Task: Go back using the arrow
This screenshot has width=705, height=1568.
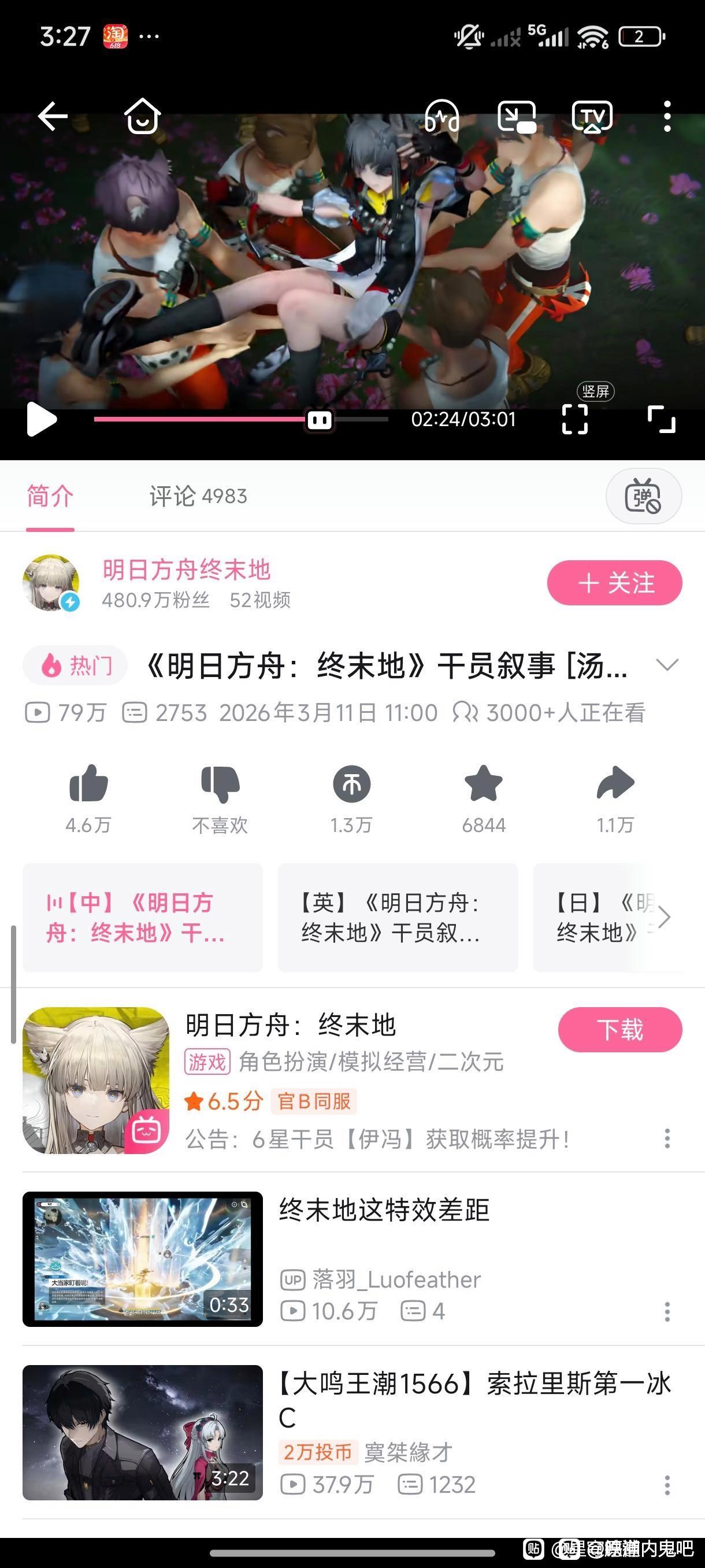Action: click(53, 116)
